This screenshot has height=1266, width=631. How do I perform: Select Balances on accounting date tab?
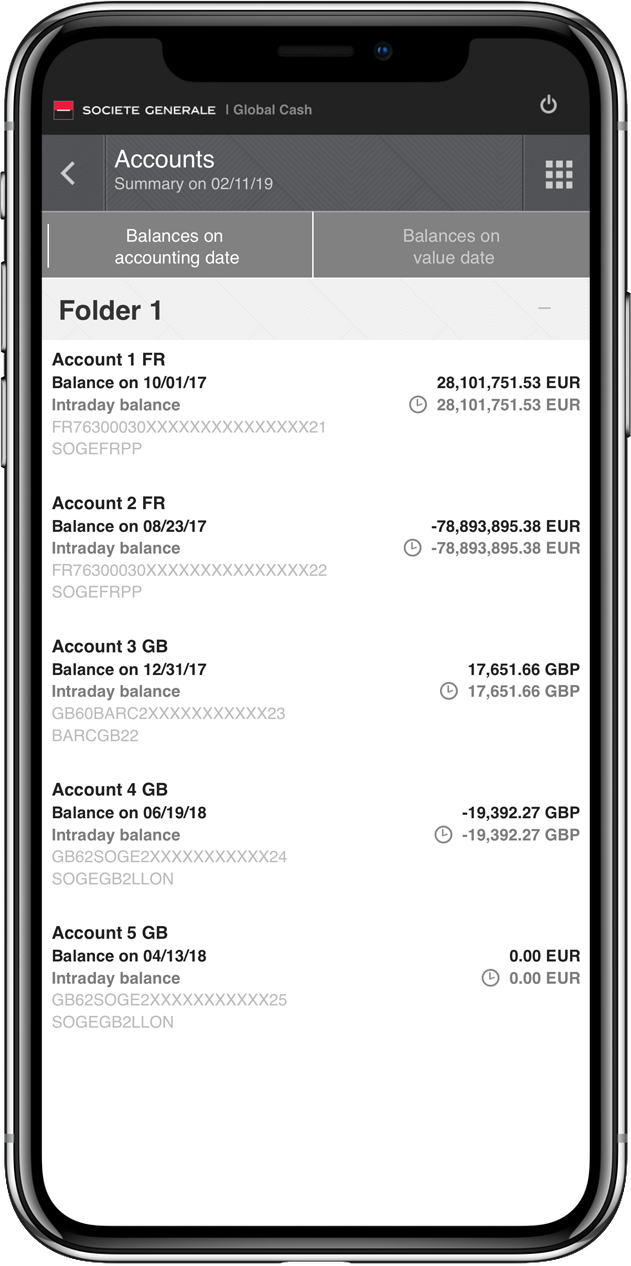177,246
